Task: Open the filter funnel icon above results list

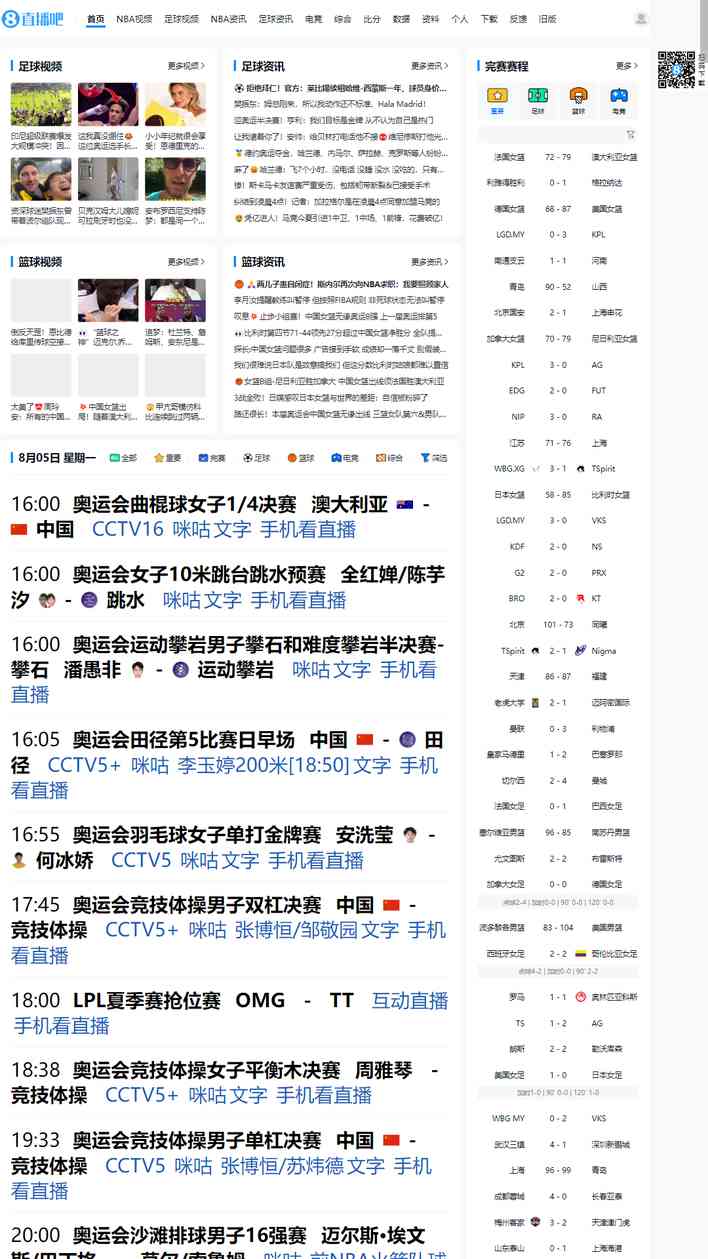Action: 631,134
